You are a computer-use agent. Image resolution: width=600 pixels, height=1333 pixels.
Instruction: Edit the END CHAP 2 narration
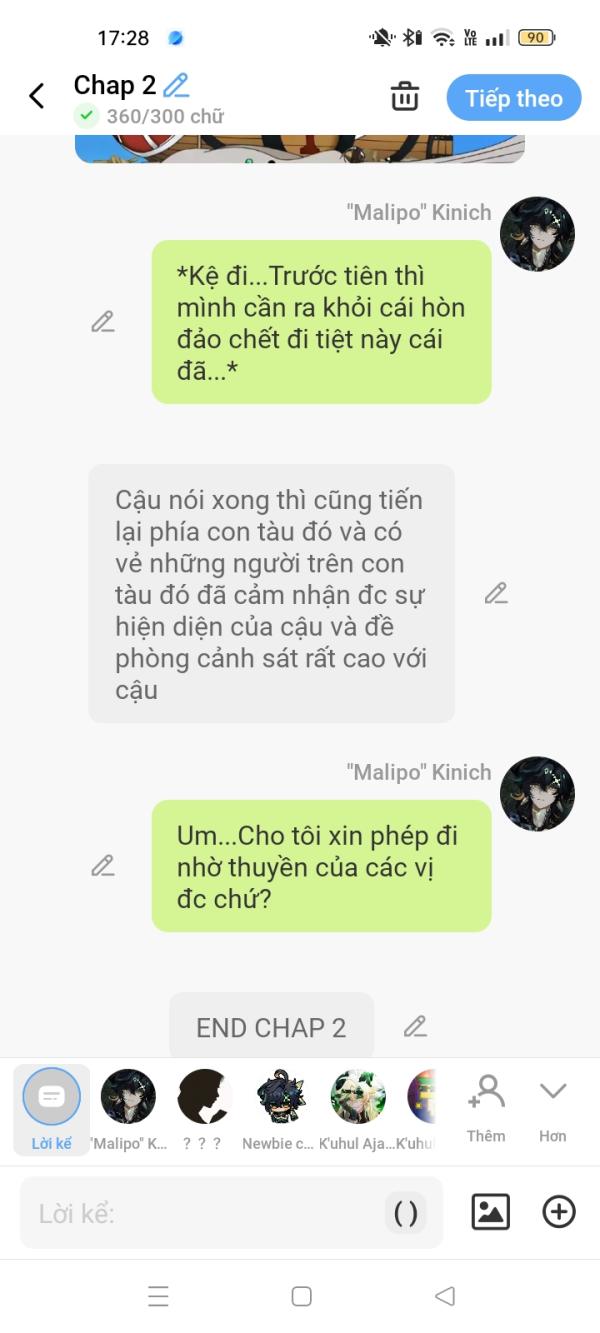click(415, 1026)
